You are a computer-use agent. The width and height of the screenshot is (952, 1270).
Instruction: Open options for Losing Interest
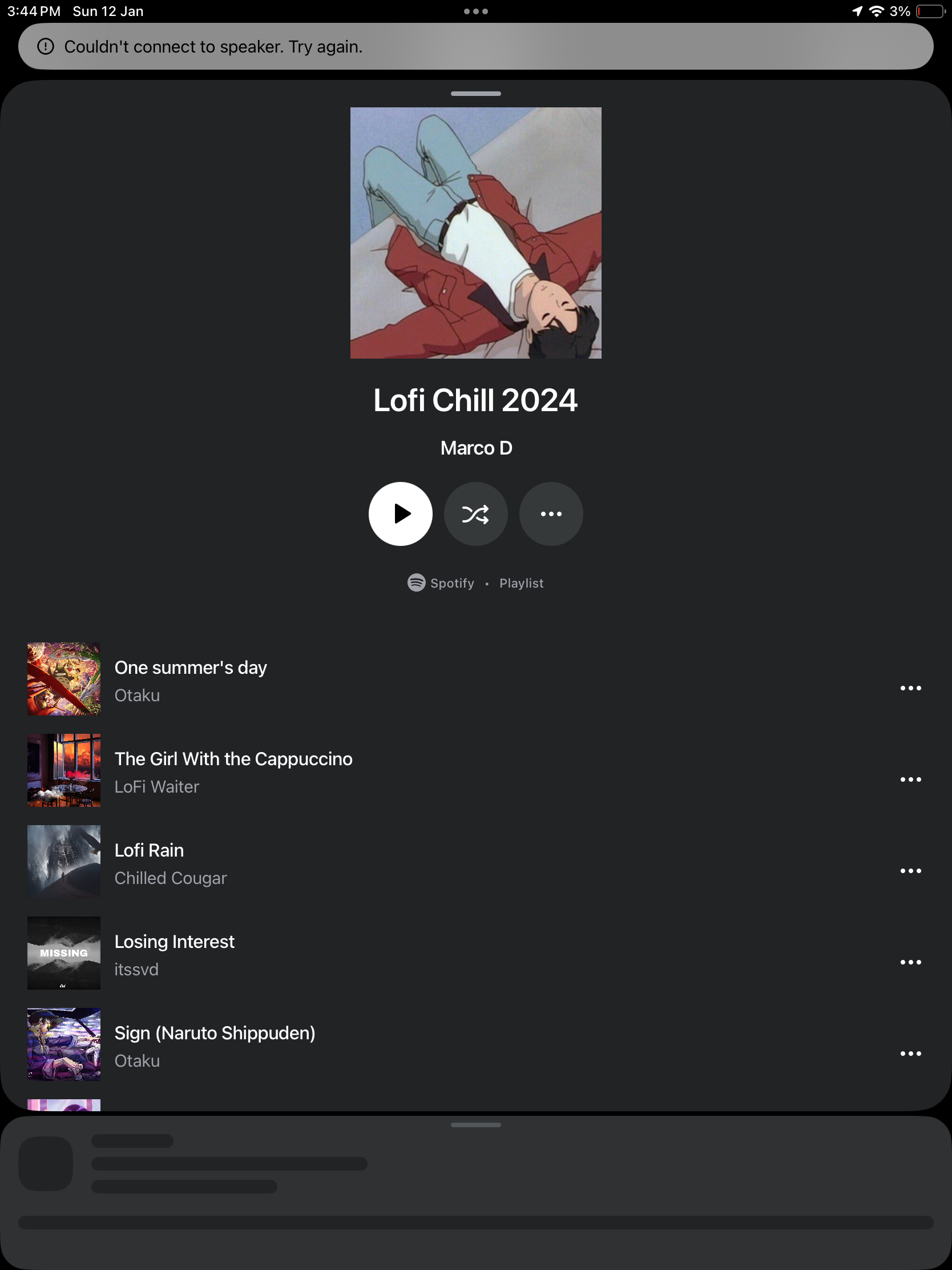click(910, 962)
